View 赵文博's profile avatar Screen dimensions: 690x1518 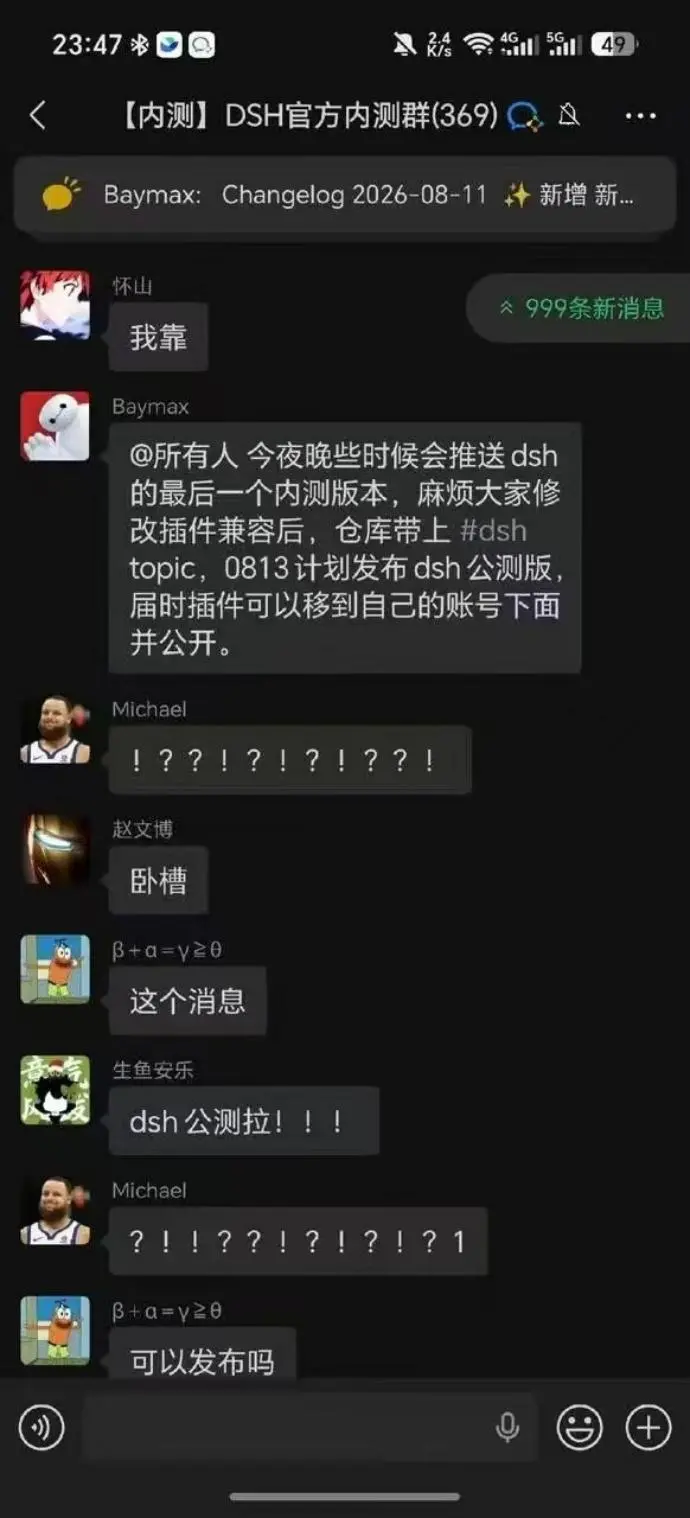[55, 849]
